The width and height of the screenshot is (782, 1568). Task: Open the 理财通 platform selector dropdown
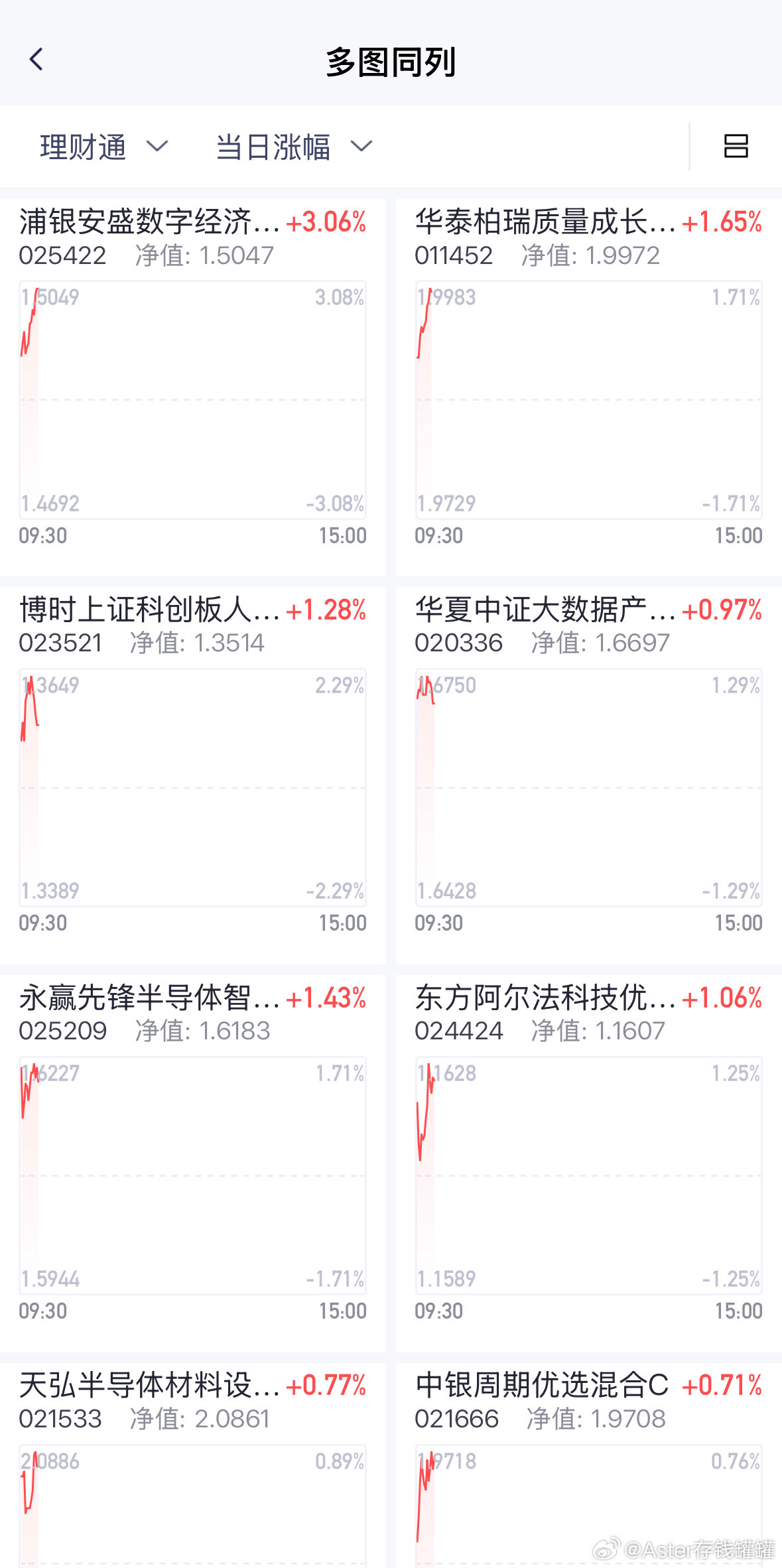99,147
